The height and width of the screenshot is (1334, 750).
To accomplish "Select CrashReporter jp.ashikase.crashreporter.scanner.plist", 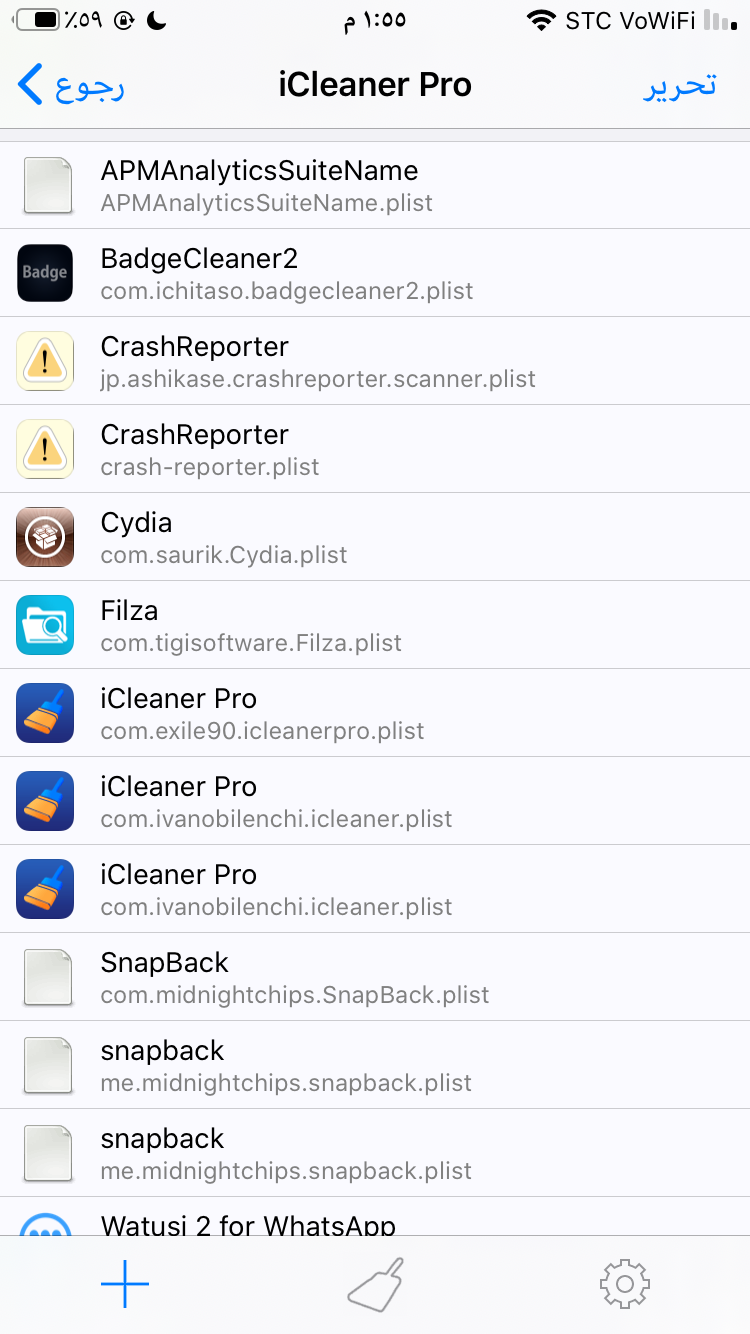I will [375, 362].
